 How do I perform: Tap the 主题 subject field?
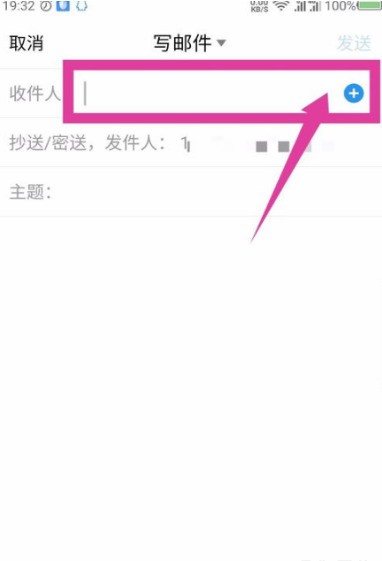pyautogui.click(x=191, y=192)
